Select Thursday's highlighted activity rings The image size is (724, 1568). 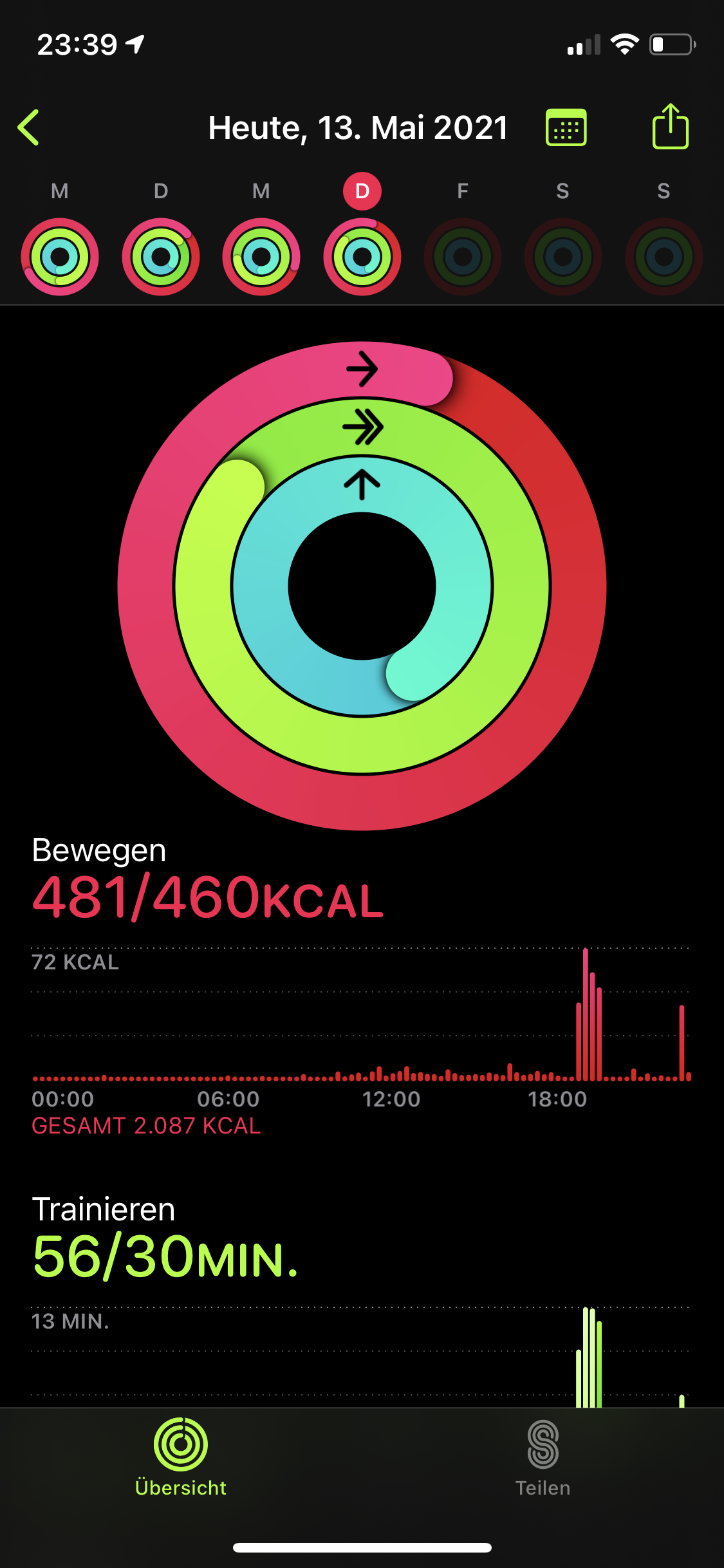coord(362,257)
